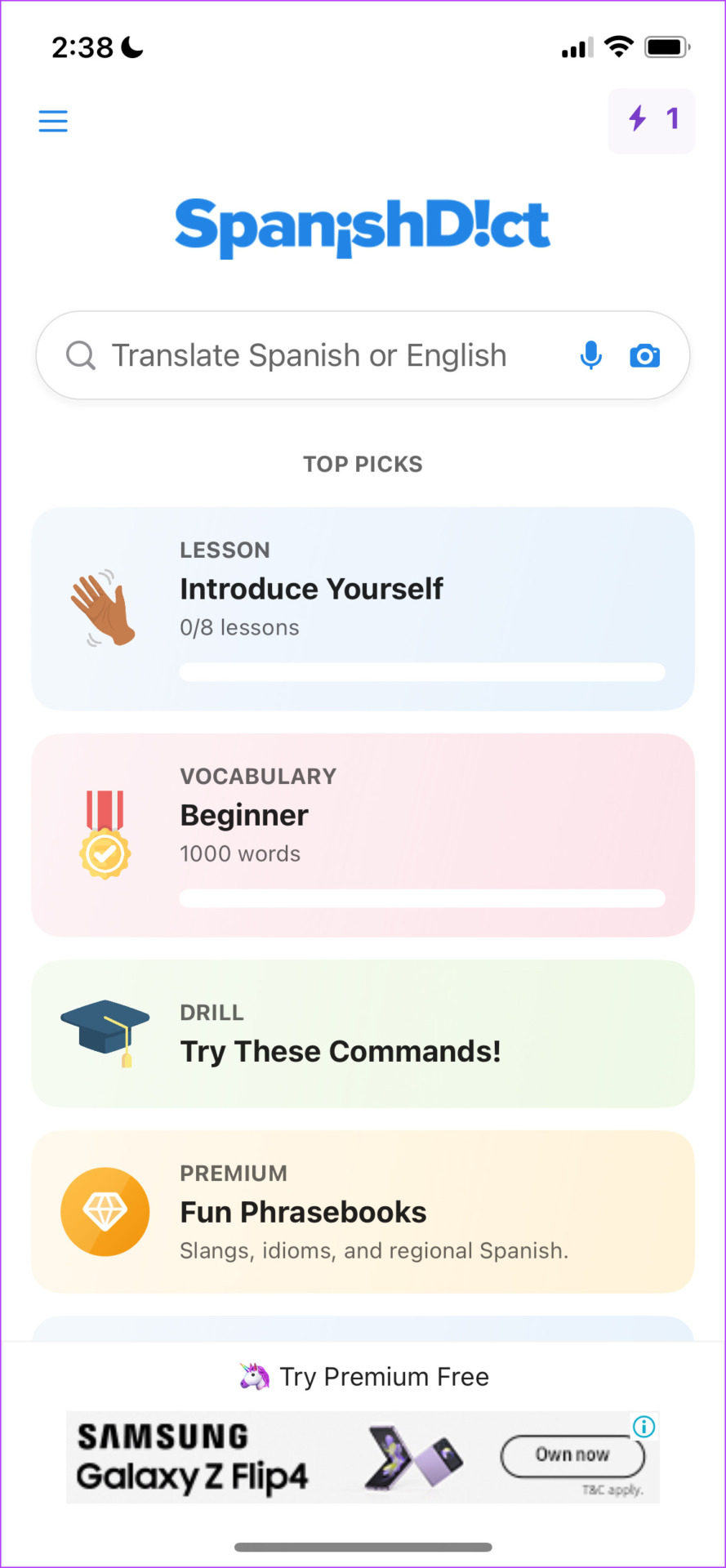The image size is (726, 1568).
Task: Tap Own now in the Samsung ad
Action: (x=572, y=1455)
